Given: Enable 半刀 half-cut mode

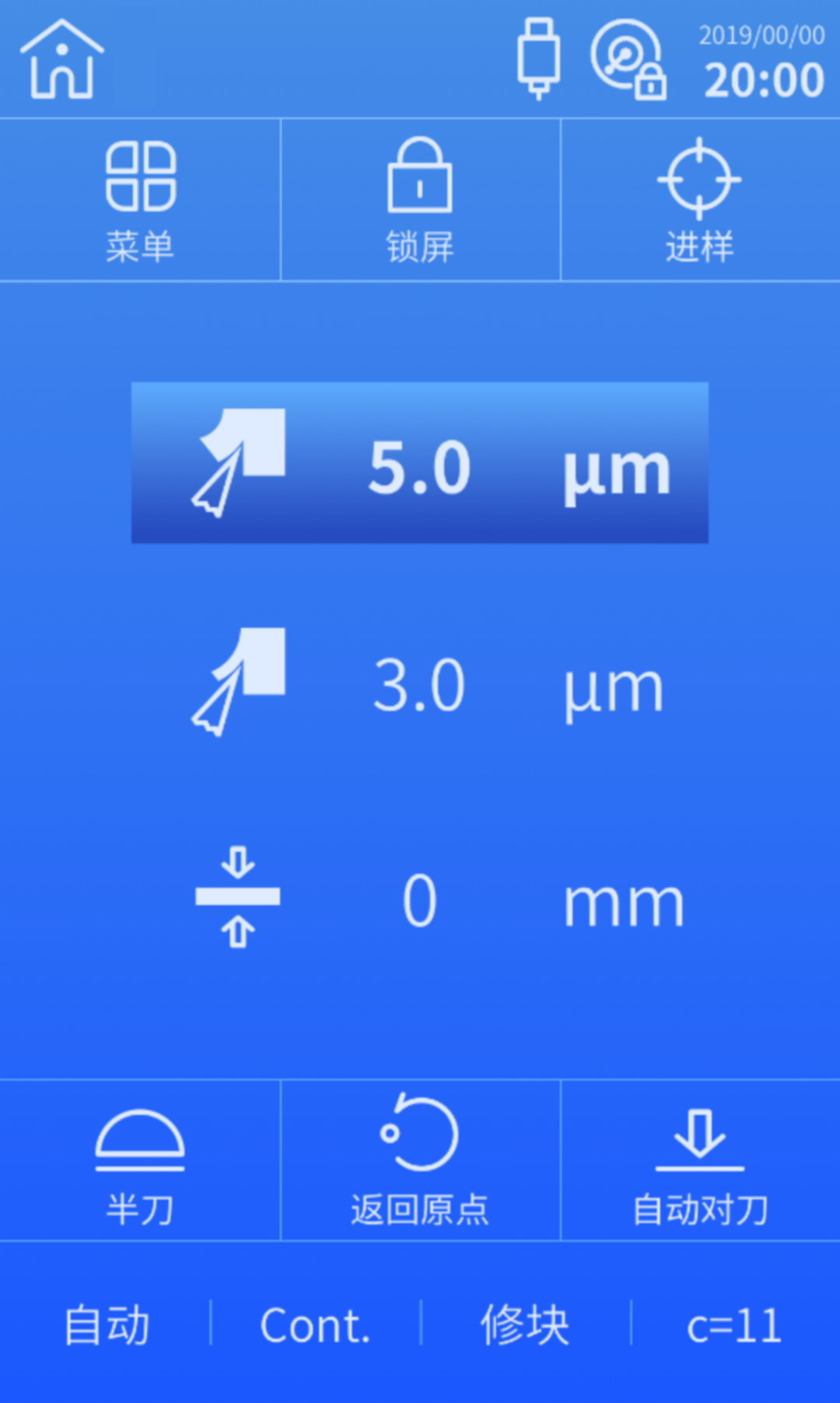Looking at the screenshot, I should pyautogui.click(x=140, y=1159).
